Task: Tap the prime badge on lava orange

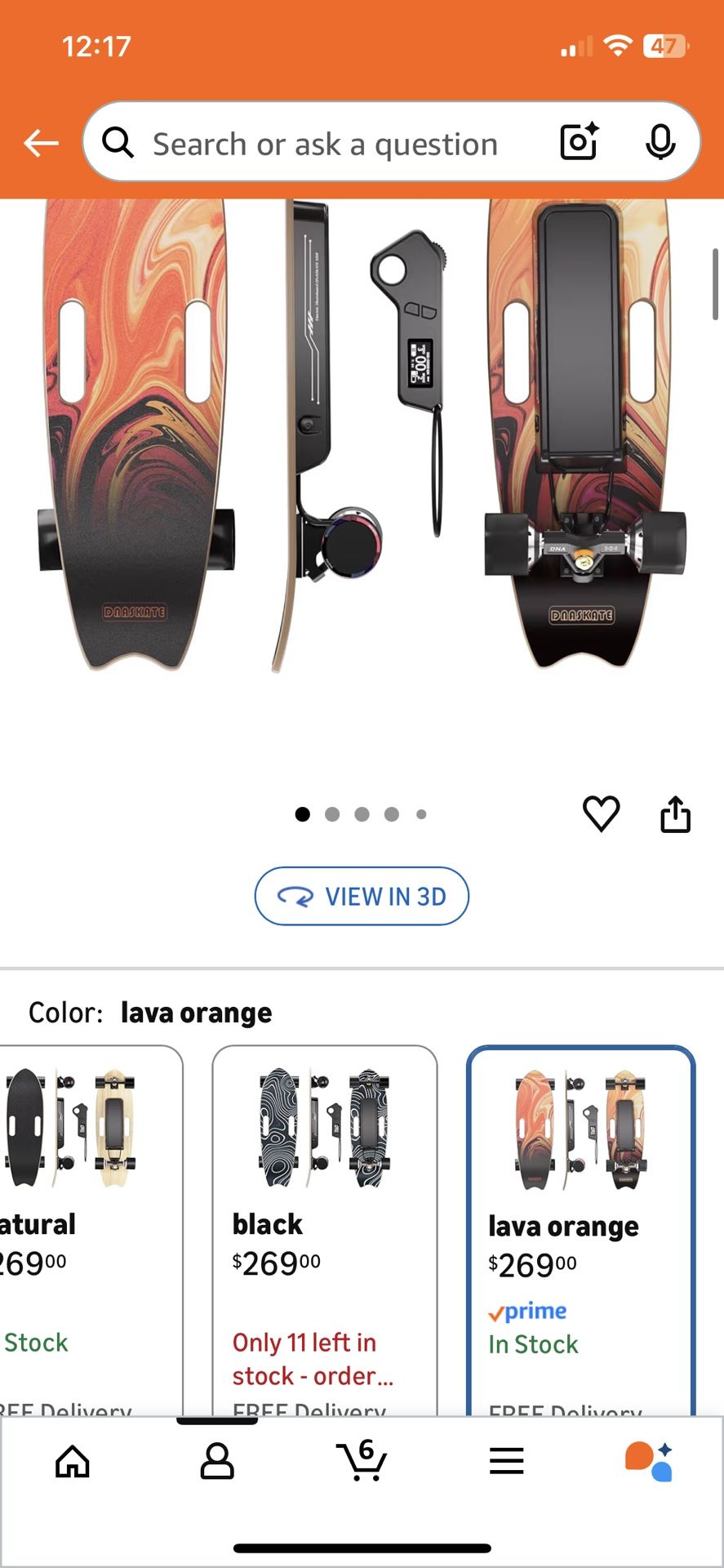Action: pos(527,1310)
